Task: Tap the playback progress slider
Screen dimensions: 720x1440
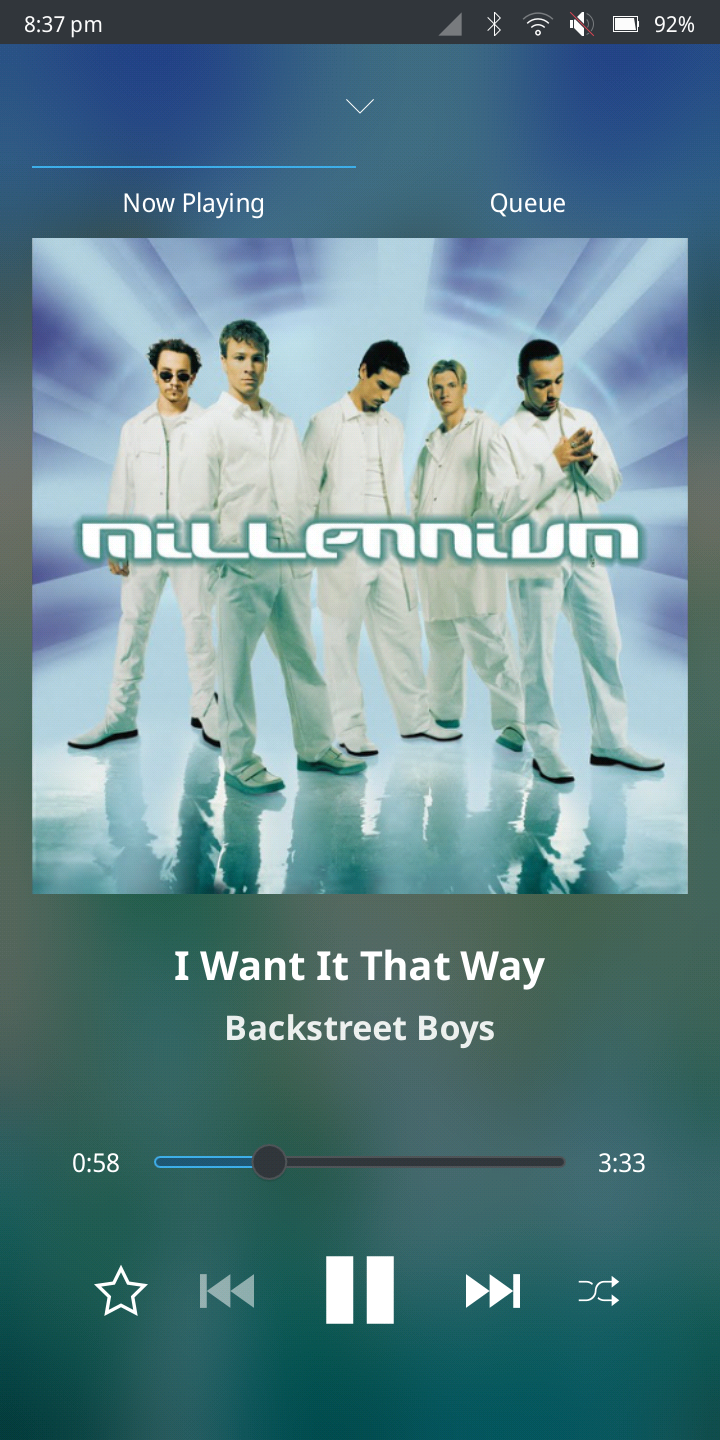Action: click(360, 1162)
